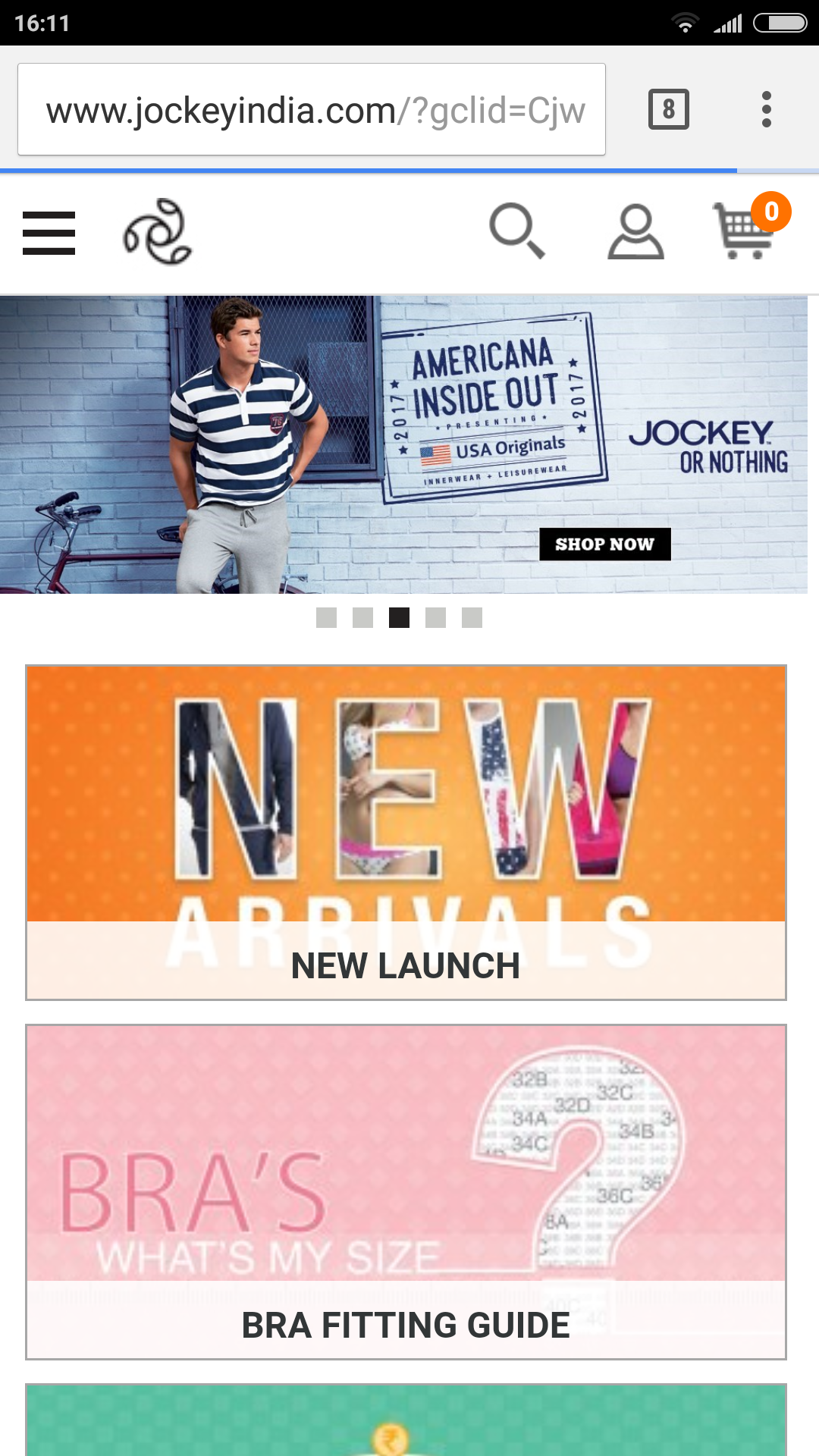Image resolution: width=819 pixels, height=1456 pixels.
Task: Open browser tab switcher showing 8
Action: click(x=668, y=110)
